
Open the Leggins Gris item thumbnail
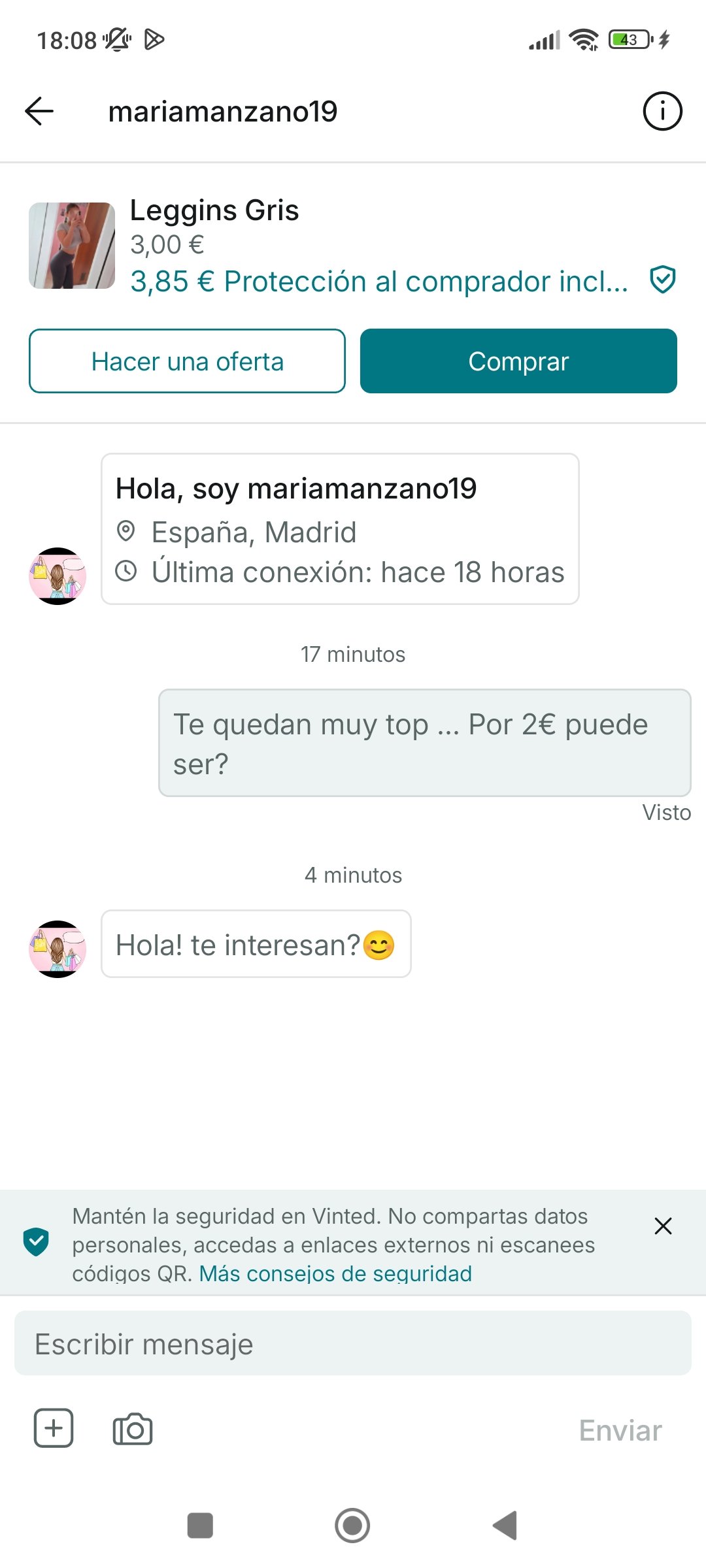point(72,246)
